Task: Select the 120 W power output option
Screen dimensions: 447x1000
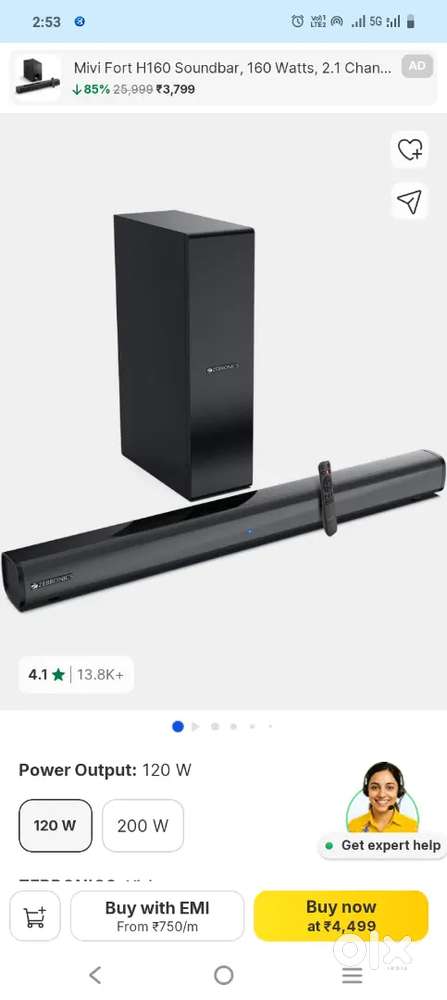Action: tap(55, 825)
